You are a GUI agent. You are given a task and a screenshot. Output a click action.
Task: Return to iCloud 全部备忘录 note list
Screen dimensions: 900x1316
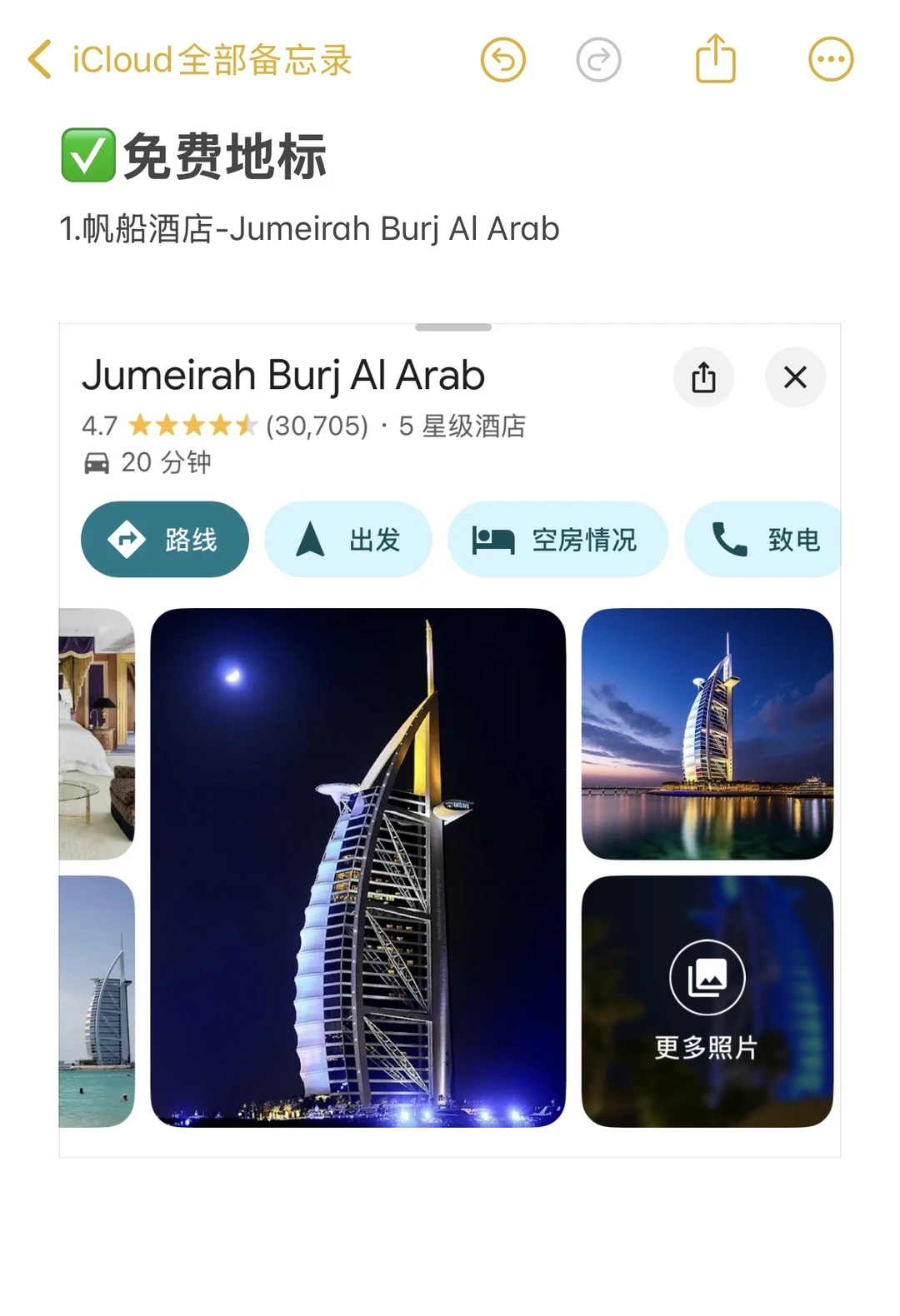[x=183, y=59]
